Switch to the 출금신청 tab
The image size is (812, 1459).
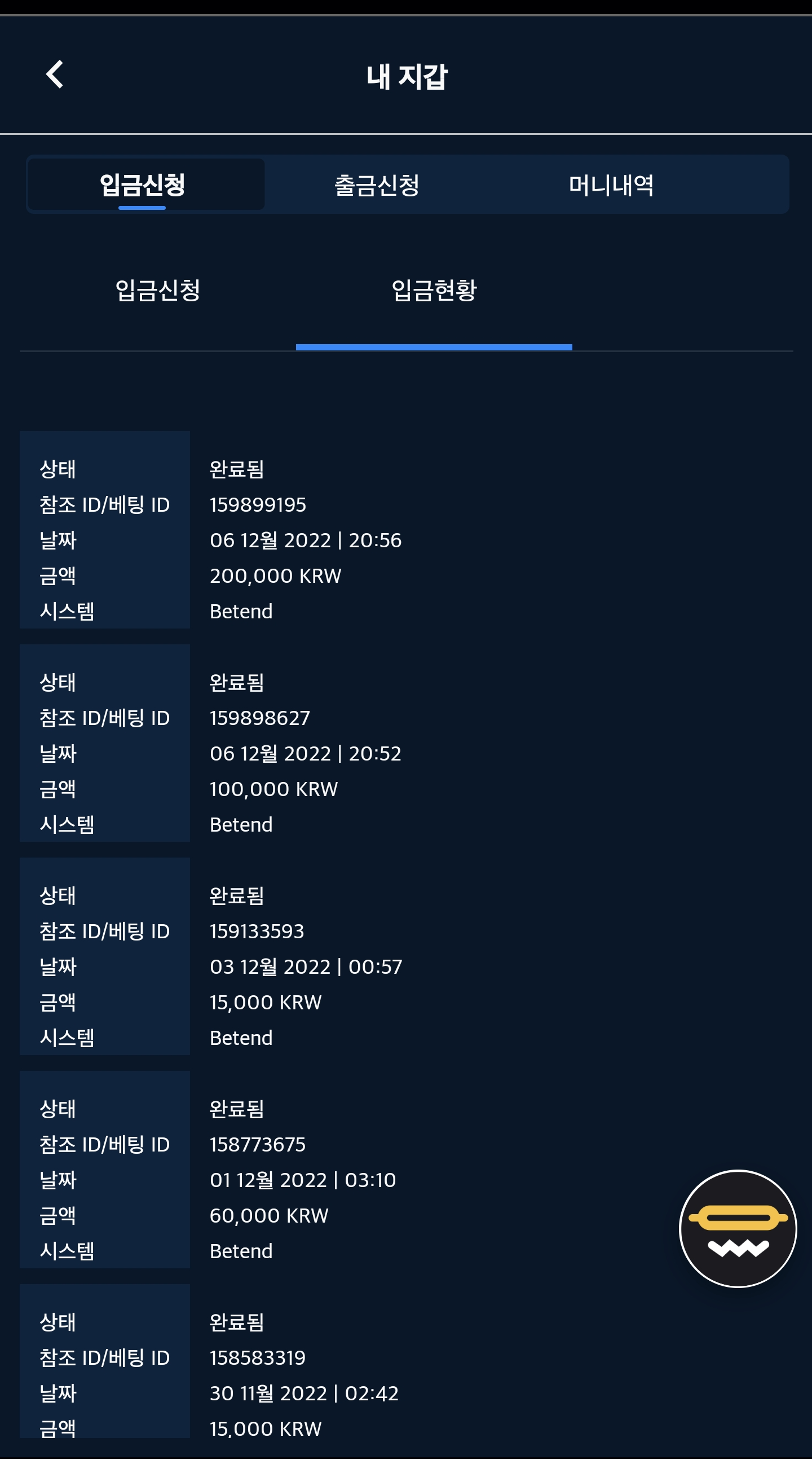377,184
